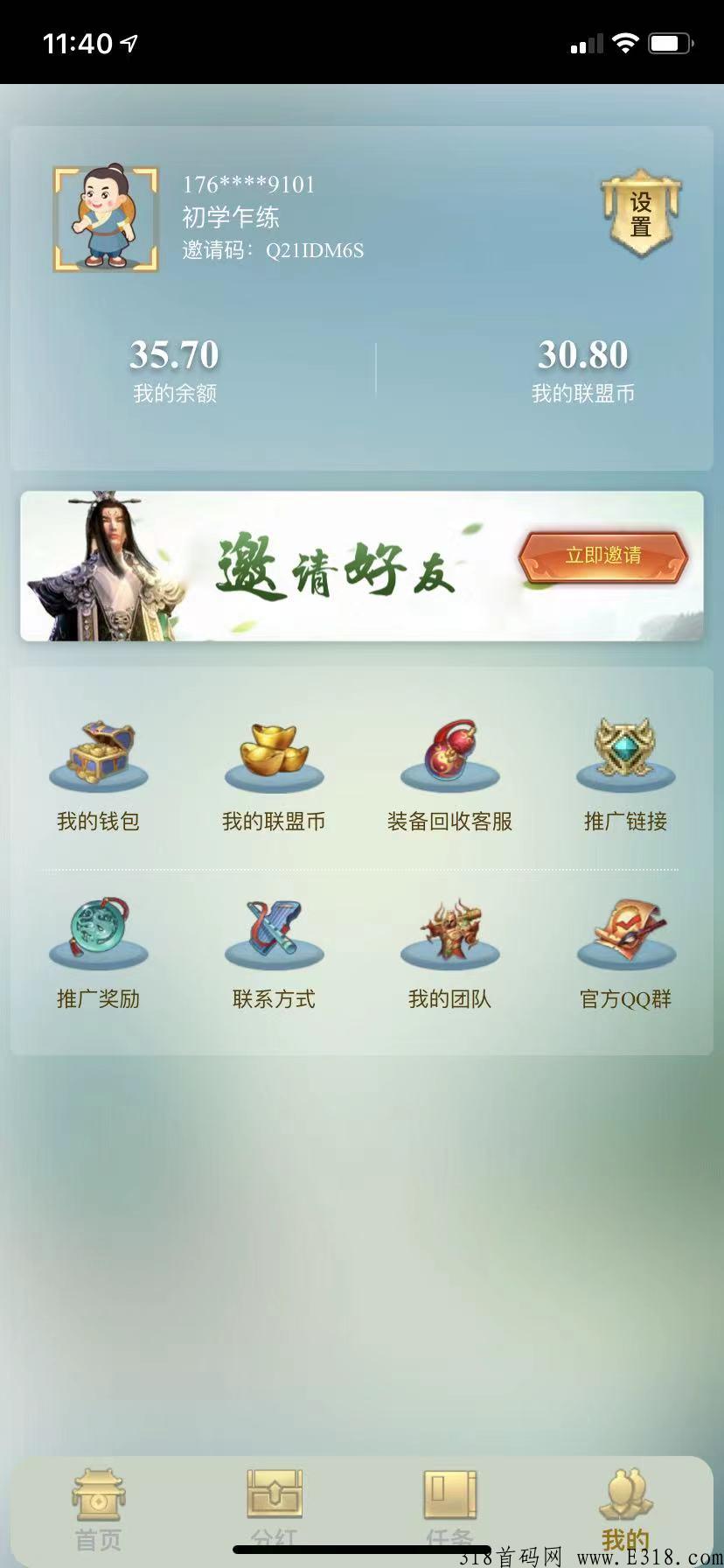
Task: Switch to the 首页 home tab
Action: pyautogui.click(x=98, y=1509)
